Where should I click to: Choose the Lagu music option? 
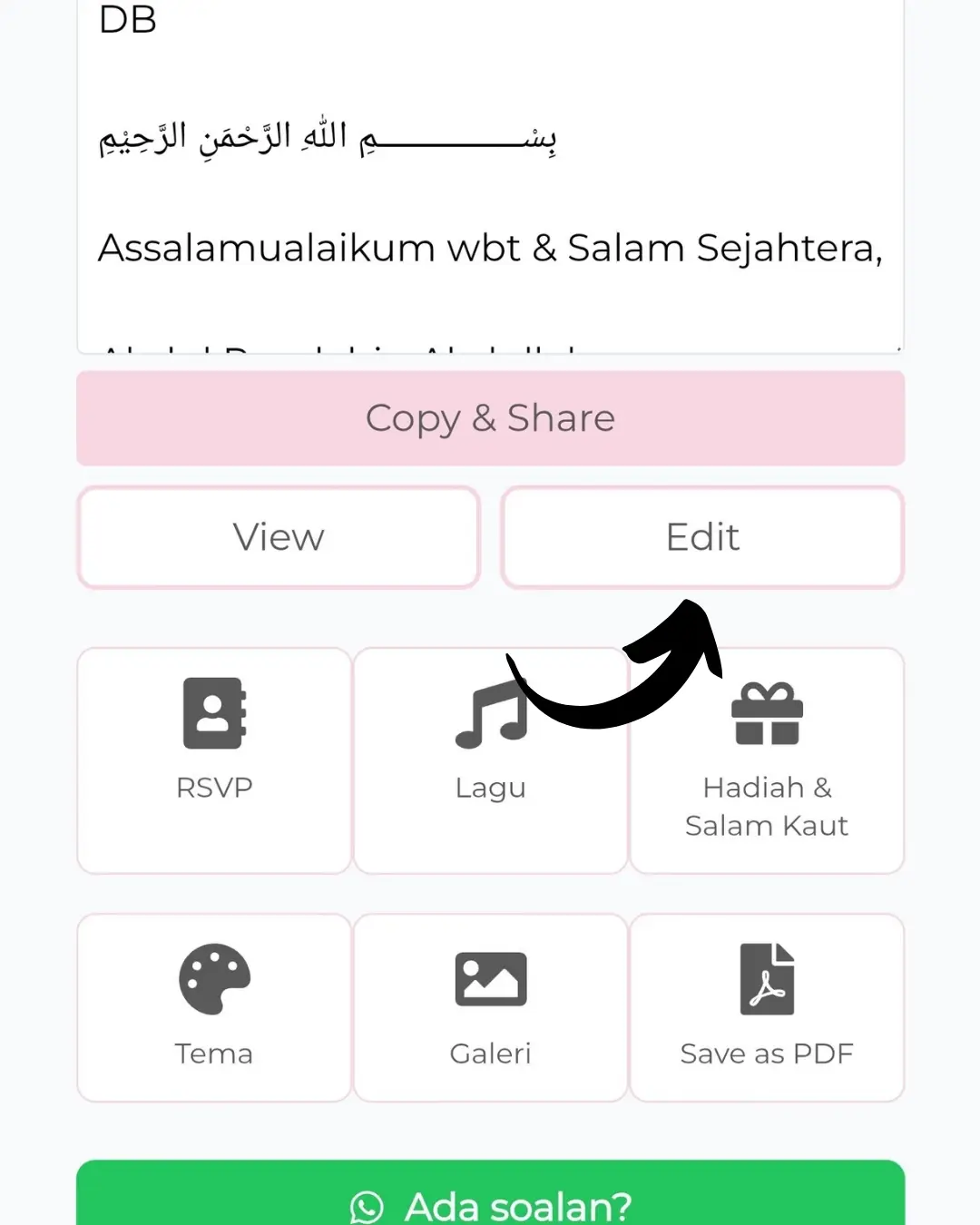(x=490, y=760)
